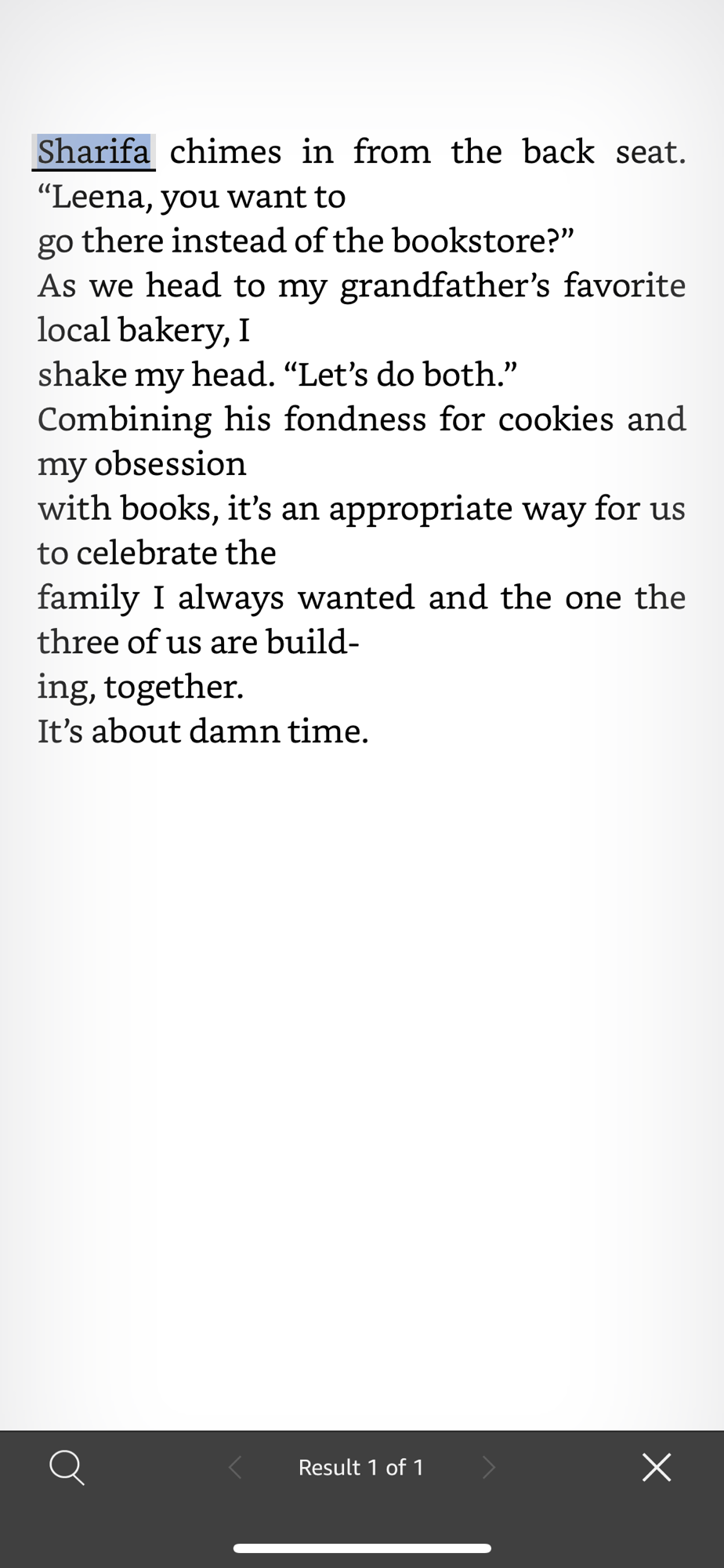Go to the next search result
The height and width of the screenshot is (1568, 724).
(x=489, y=1467)
